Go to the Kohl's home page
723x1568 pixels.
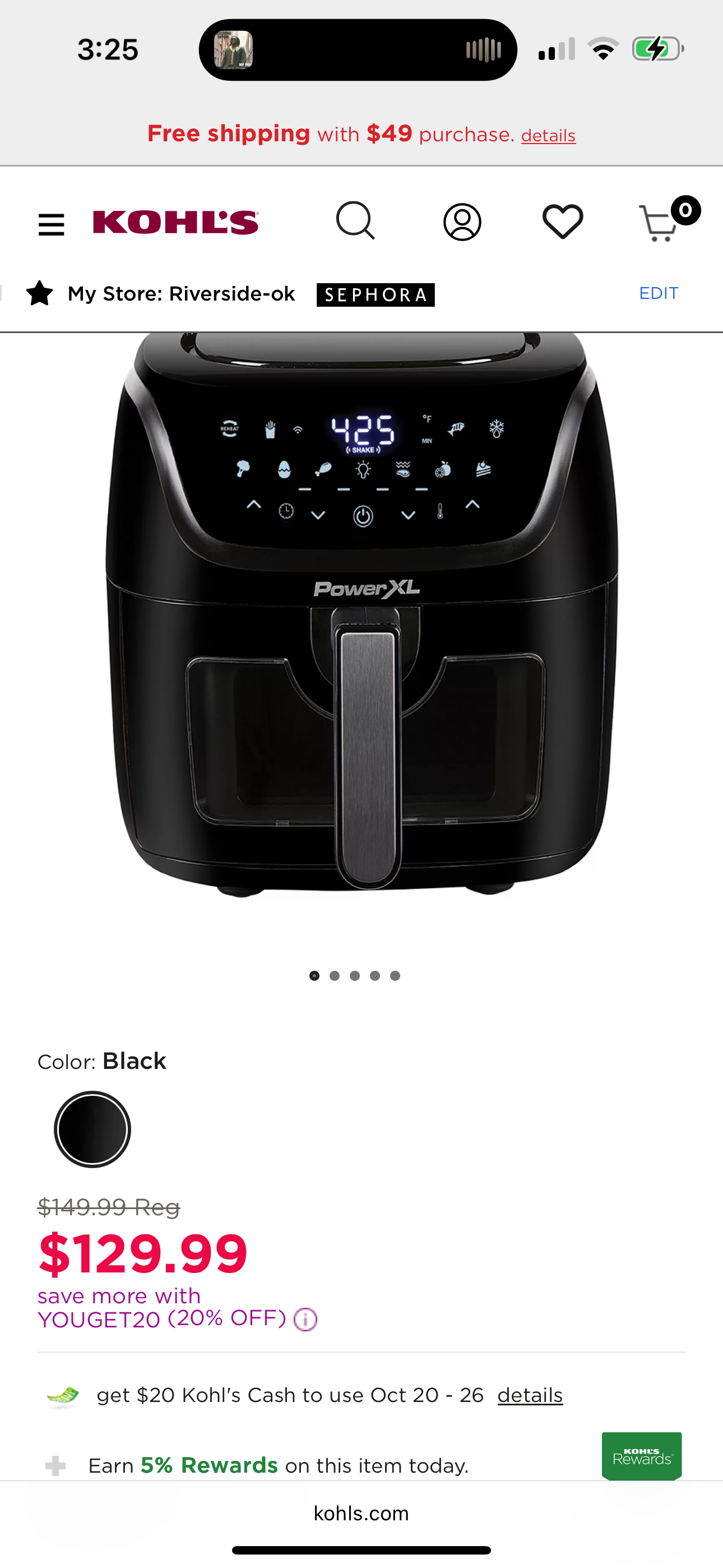point(176,222)
